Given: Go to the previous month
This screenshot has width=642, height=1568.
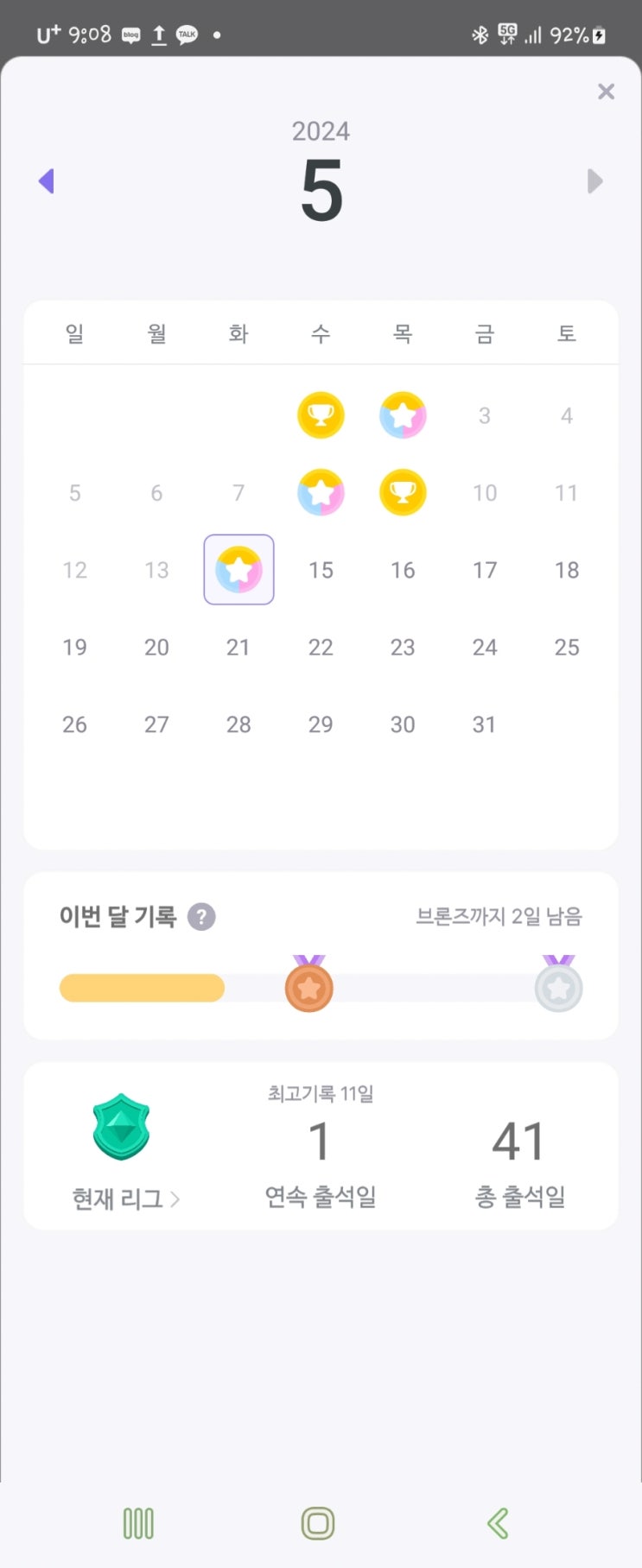Looking at the screenshot, I should (x=47, y=181).
